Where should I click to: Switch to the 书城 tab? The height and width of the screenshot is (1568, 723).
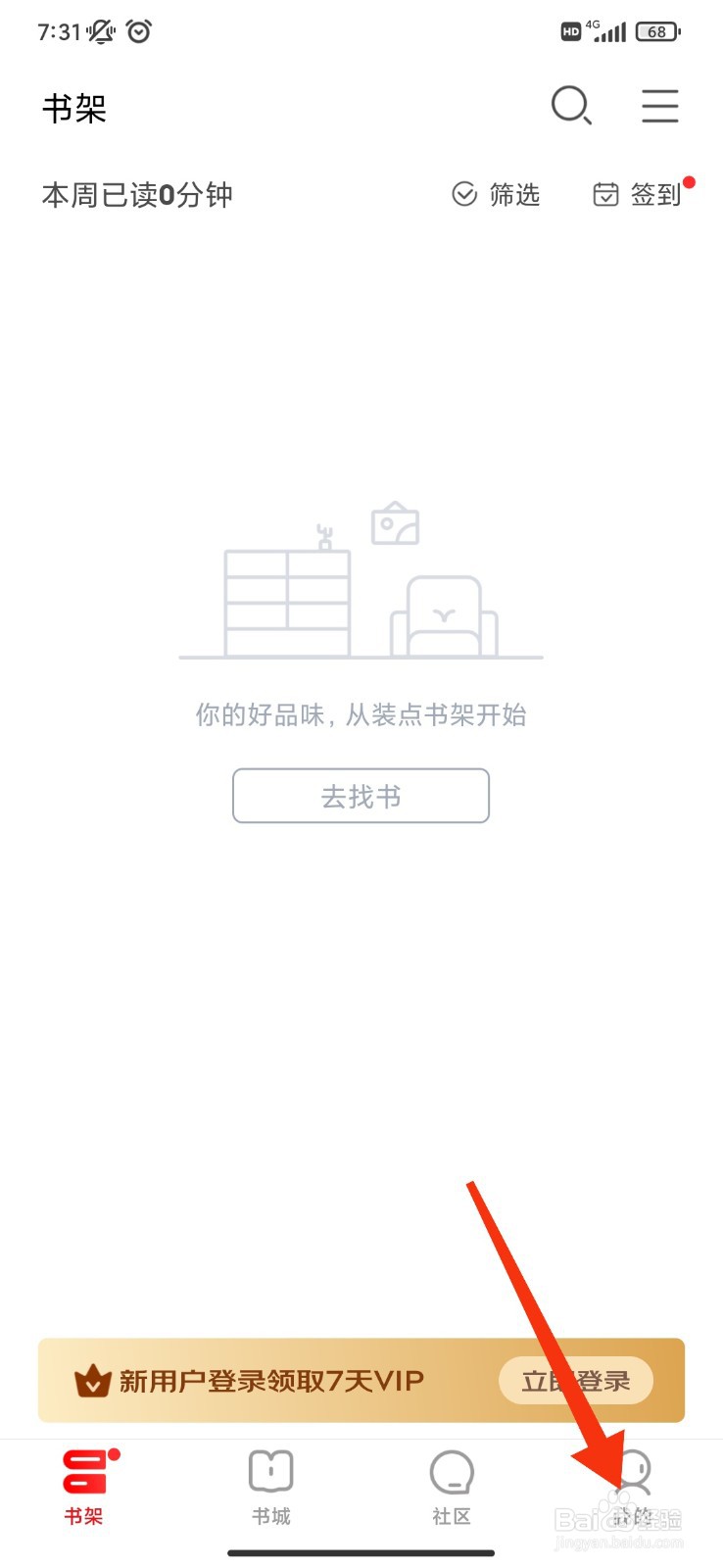pos(269,1490)
